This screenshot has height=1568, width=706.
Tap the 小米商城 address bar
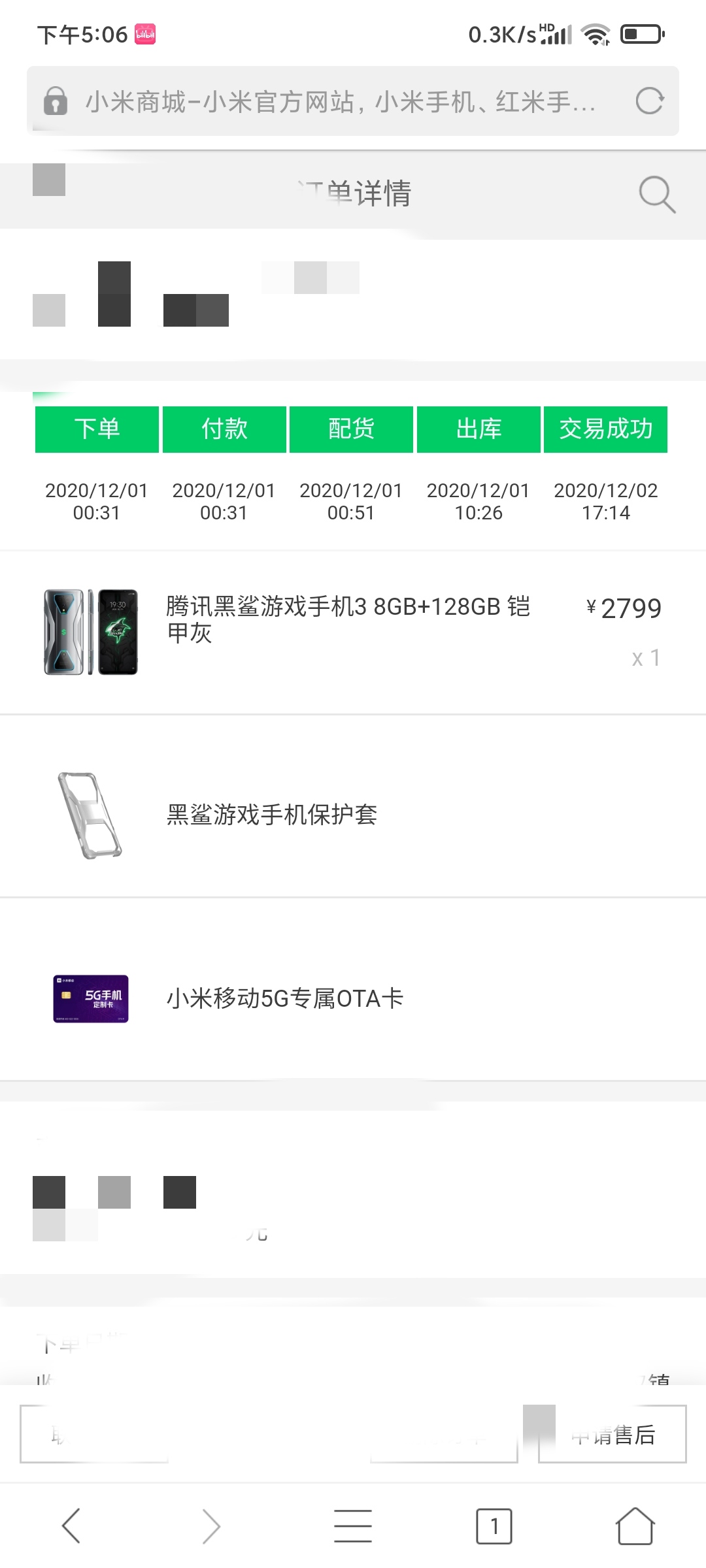[x=340, y=102]
